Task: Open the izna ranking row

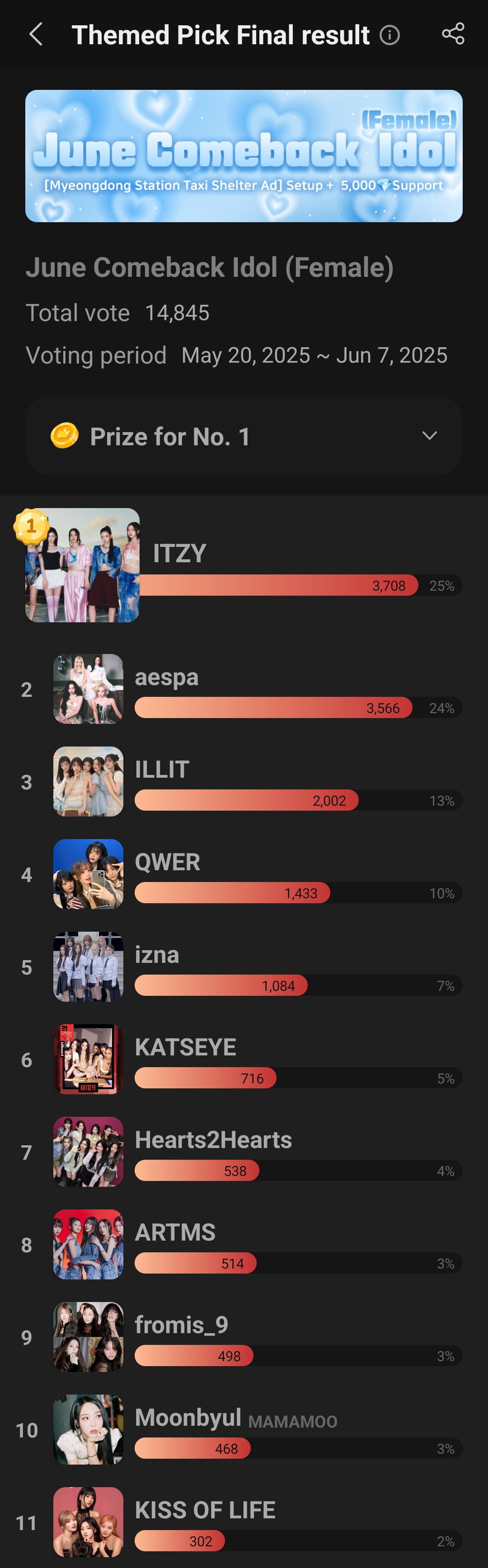Action: coord(244,966)
